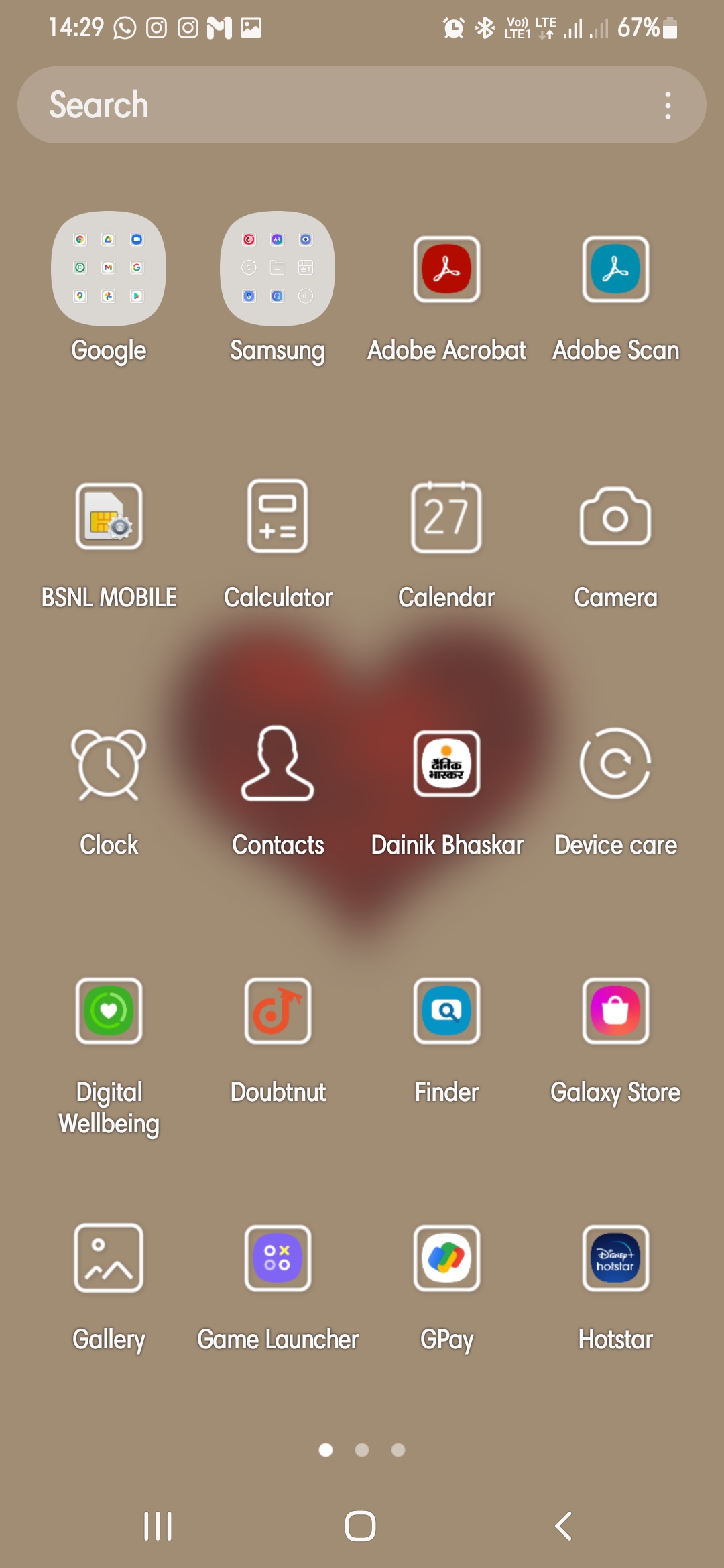Open Device care

click(615, 764)
